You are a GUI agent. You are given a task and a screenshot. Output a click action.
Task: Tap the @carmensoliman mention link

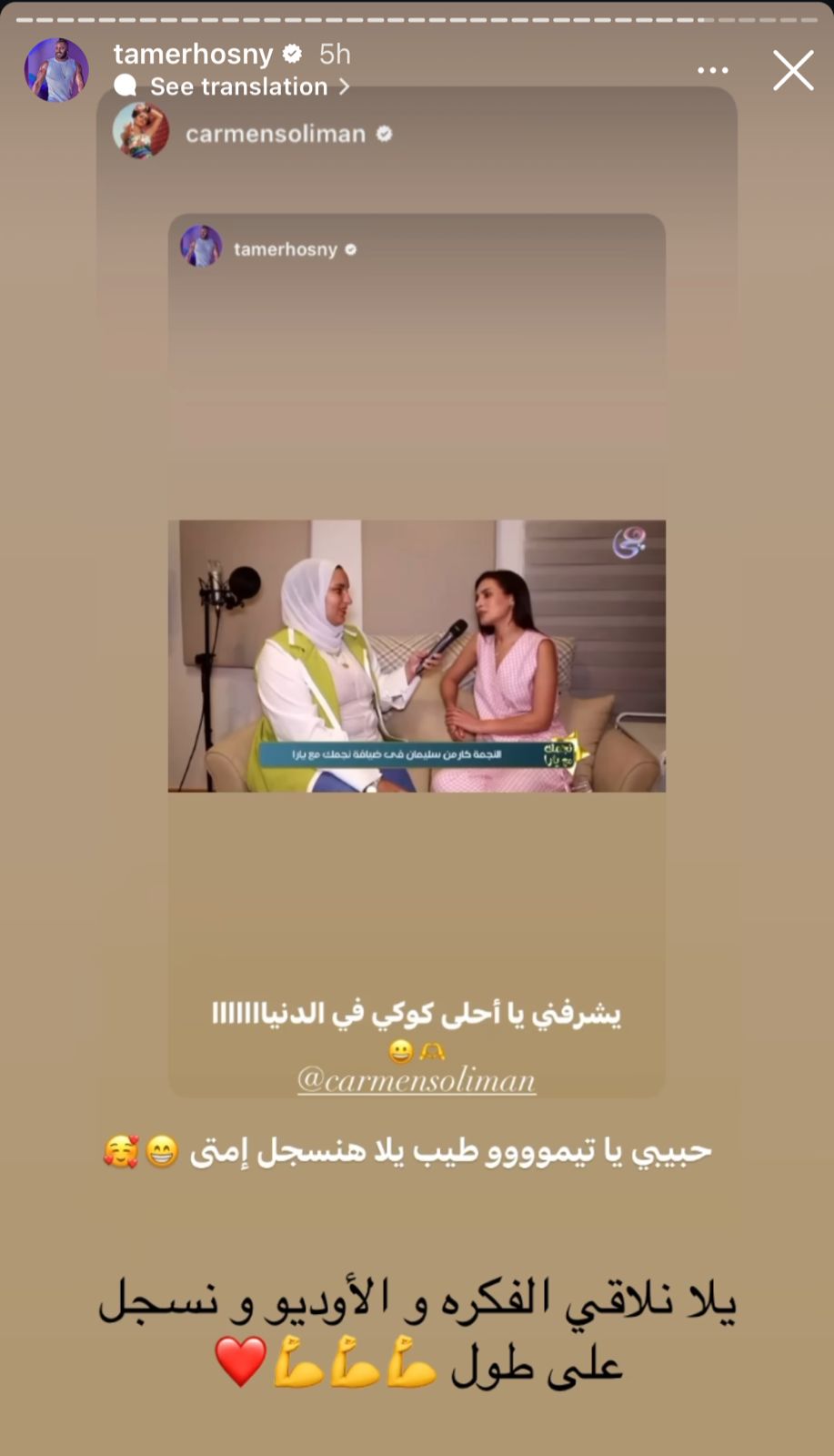(417, 1080)
